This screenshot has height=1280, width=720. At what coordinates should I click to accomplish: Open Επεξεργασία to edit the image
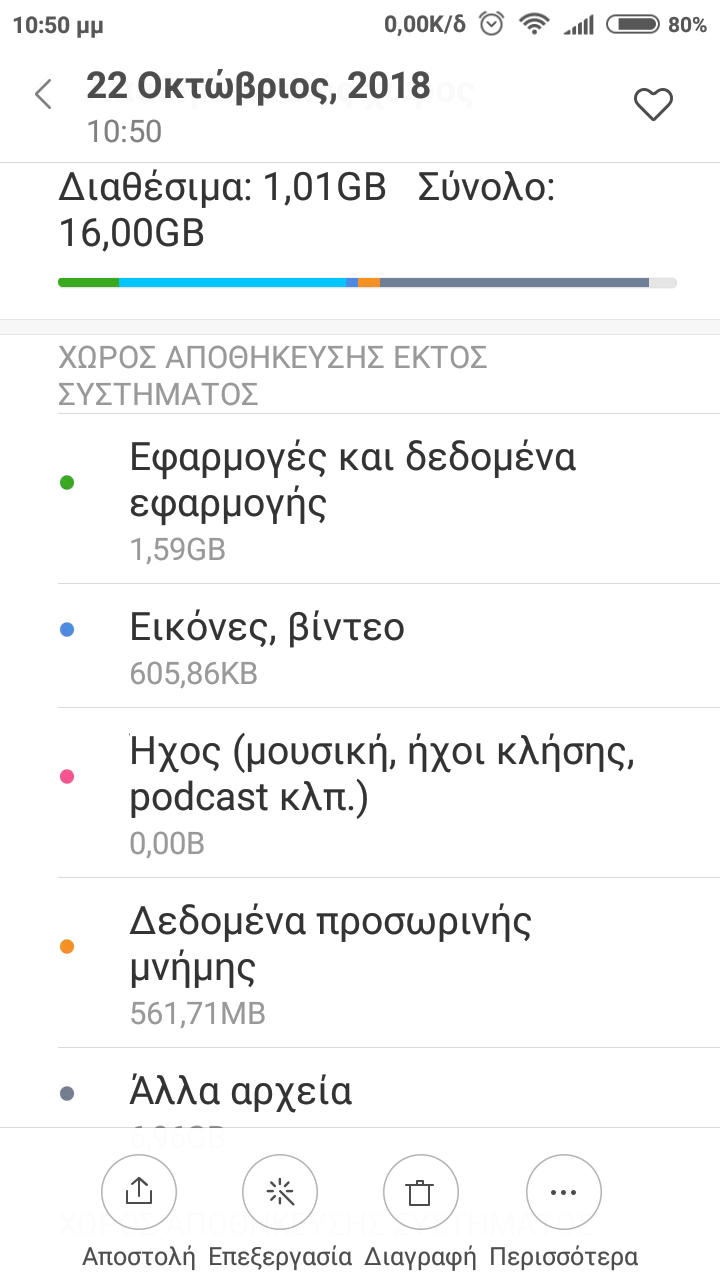280,1193
